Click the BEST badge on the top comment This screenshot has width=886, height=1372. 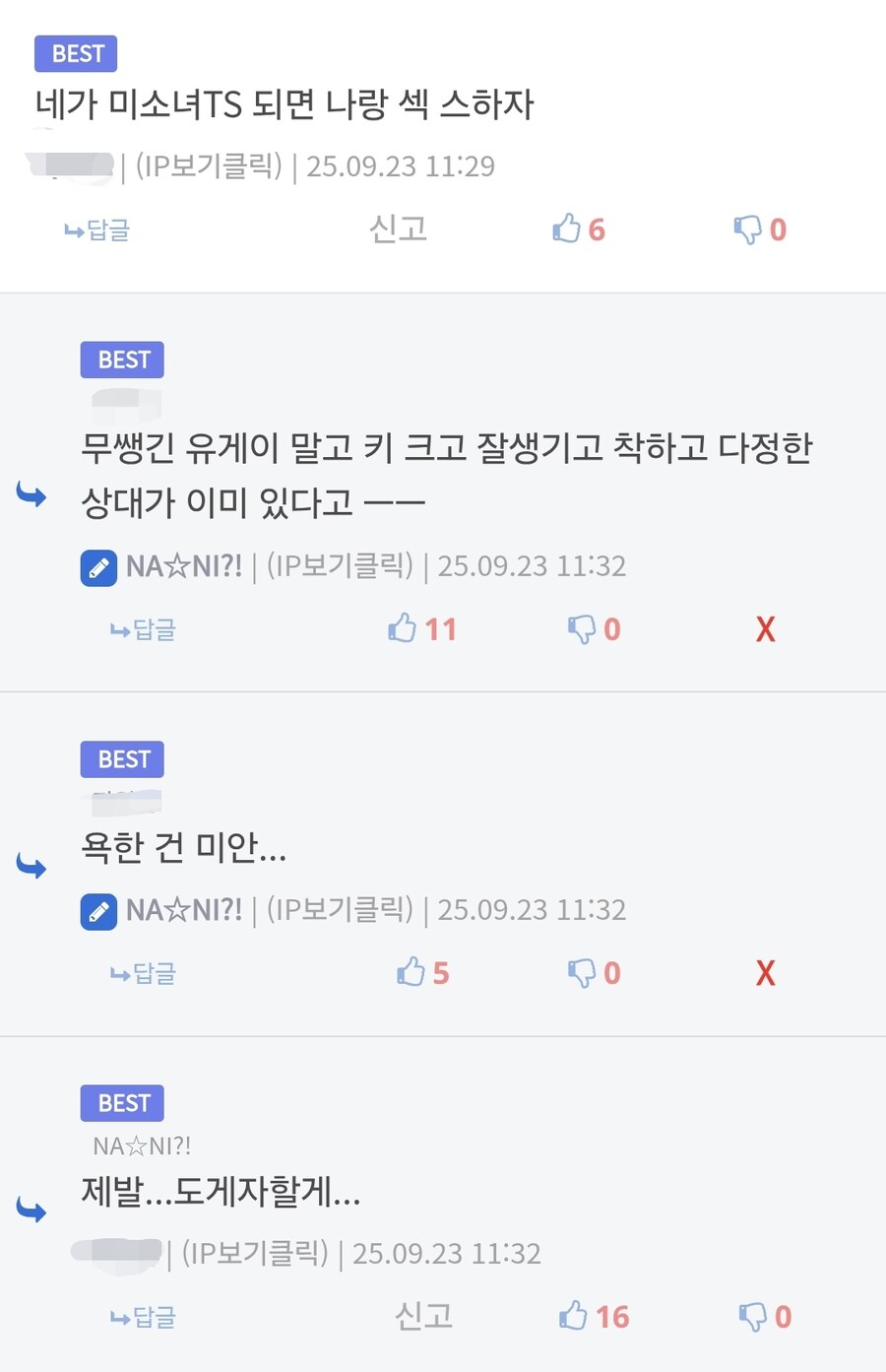[76, 54]
